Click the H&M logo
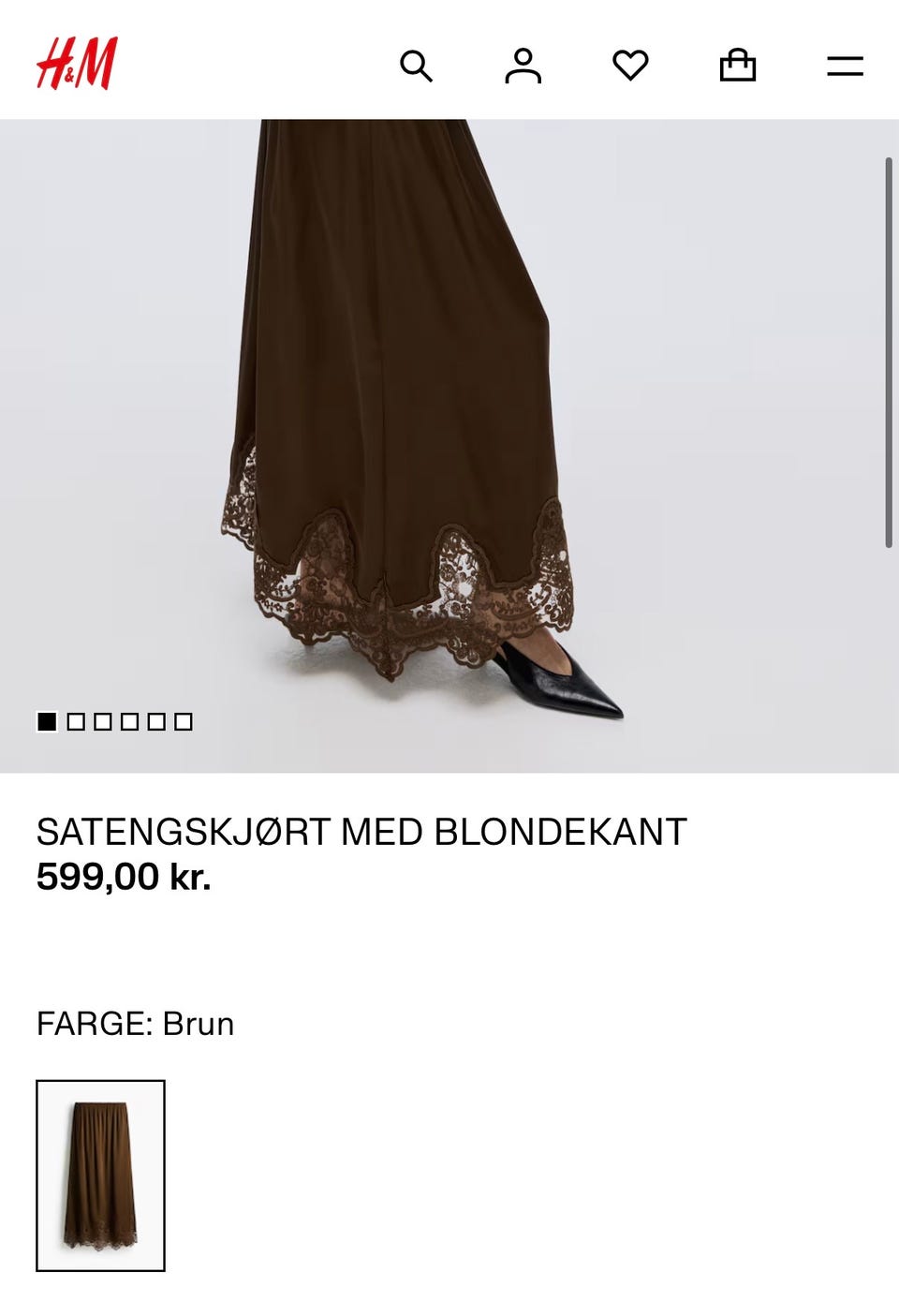The height and width of the screenshot is (1316, 899). pyautogui.click(x=68, y=64)
